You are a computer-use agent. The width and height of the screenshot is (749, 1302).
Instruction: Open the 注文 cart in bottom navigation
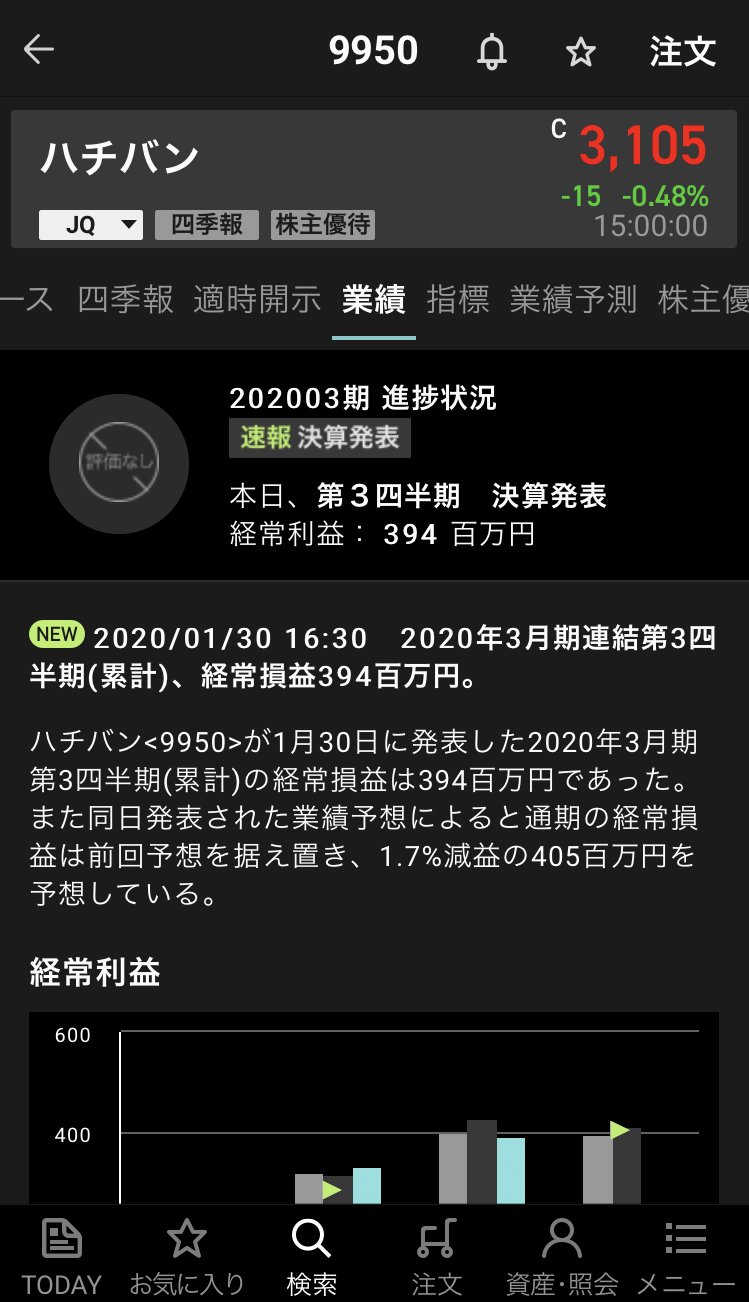tap(436, 1256)
